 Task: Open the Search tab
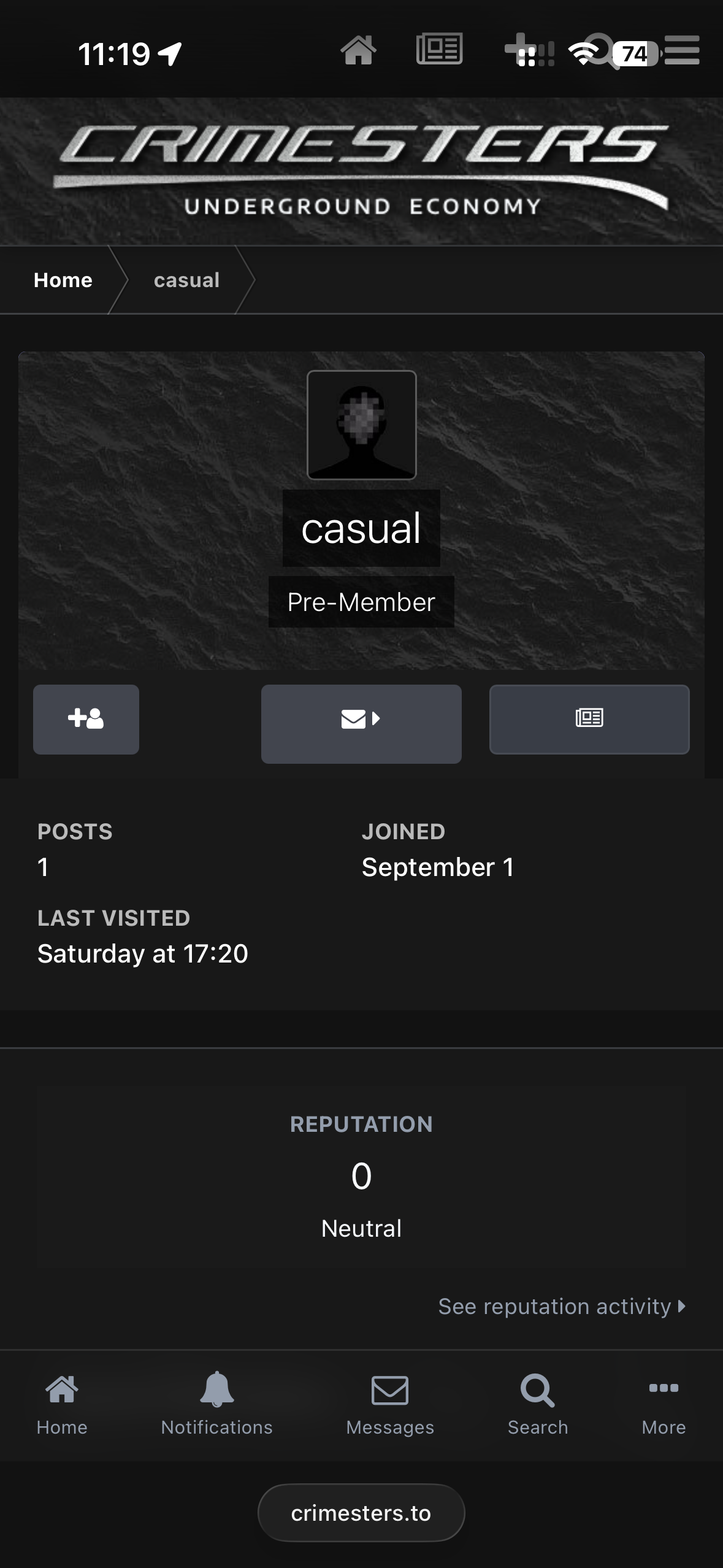click(538, 1405)
